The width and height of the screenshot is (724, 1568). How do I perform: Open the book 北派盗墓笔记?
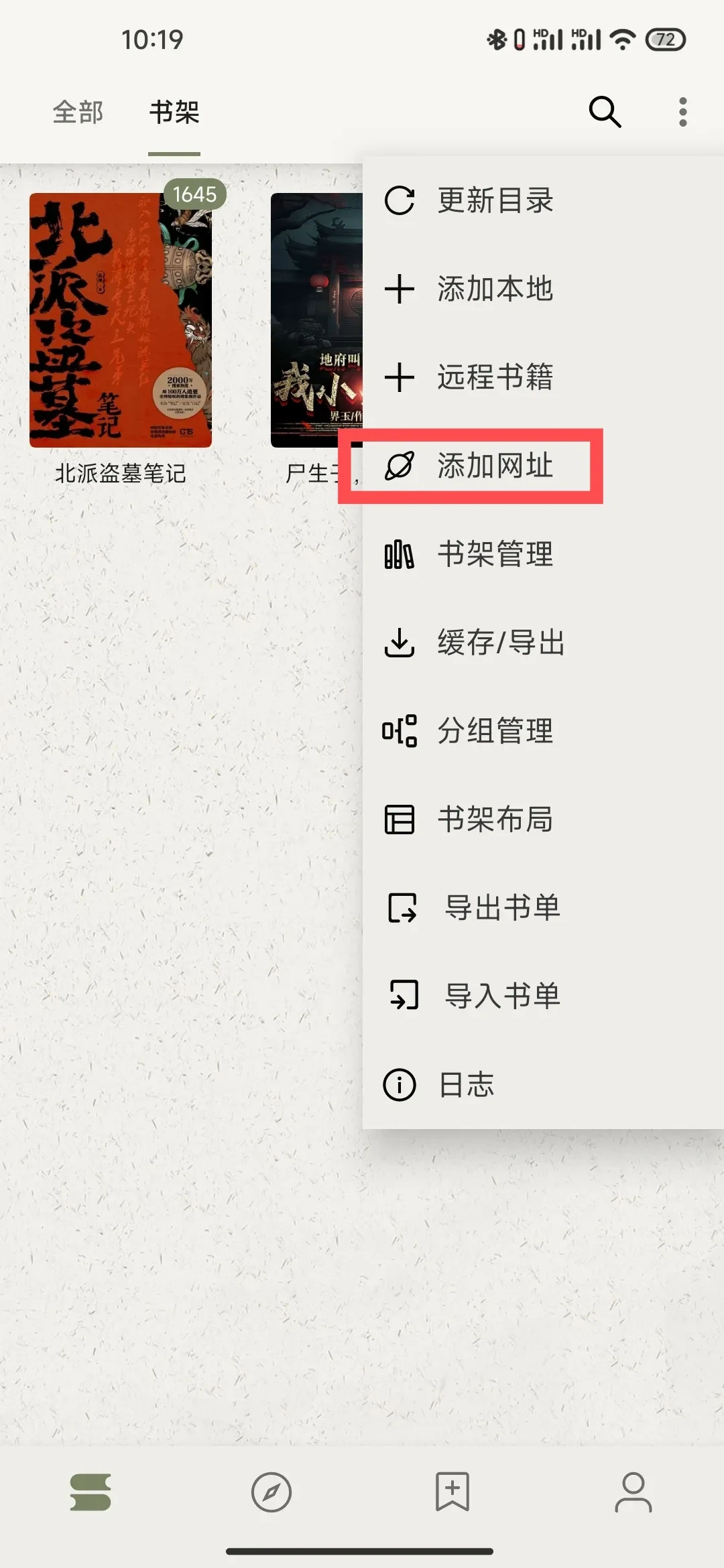pos(121,320)
